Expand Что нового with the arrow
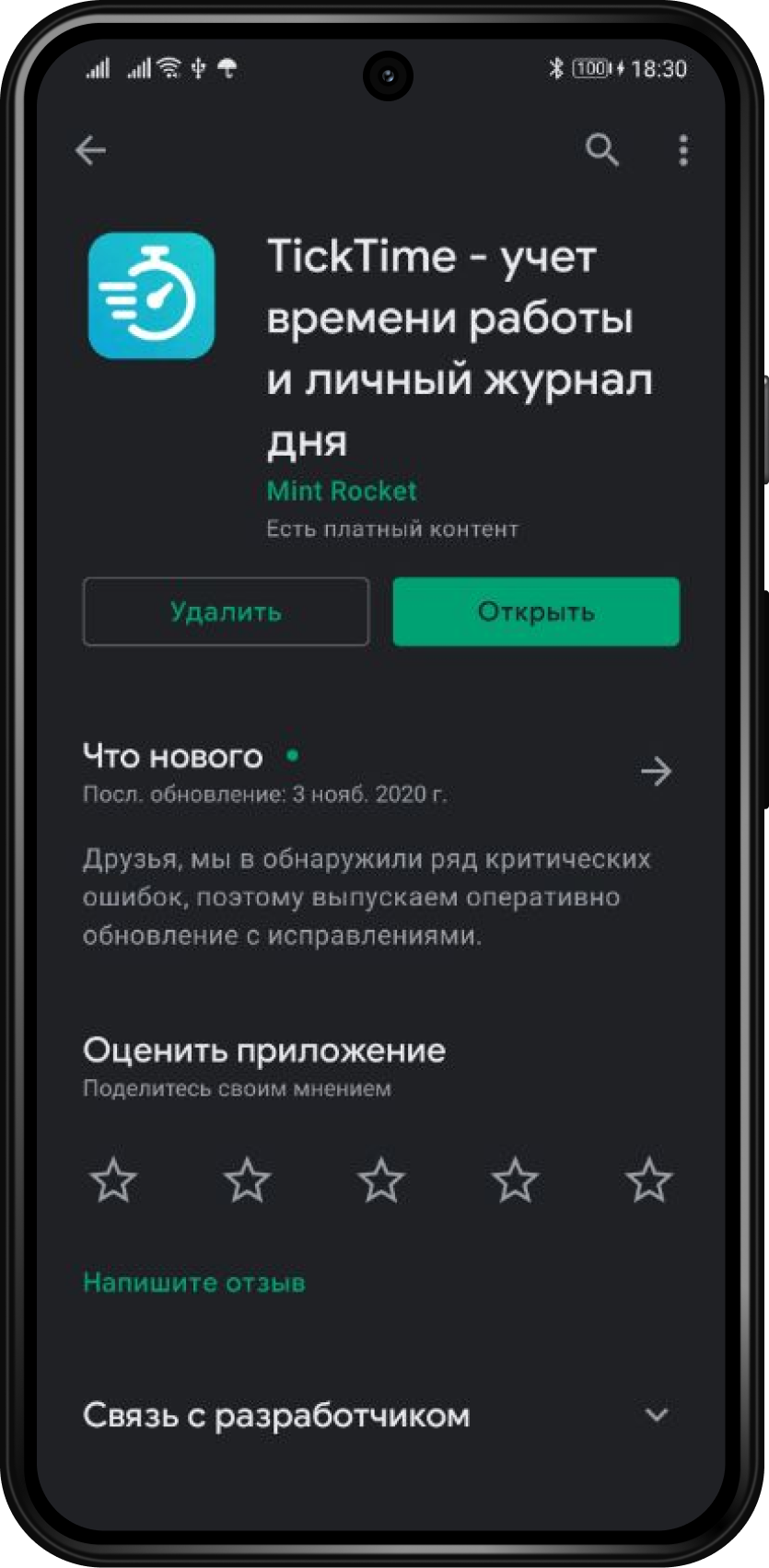Image resolution: width=769 pixels, height=1568 pixels. point(656,772)
